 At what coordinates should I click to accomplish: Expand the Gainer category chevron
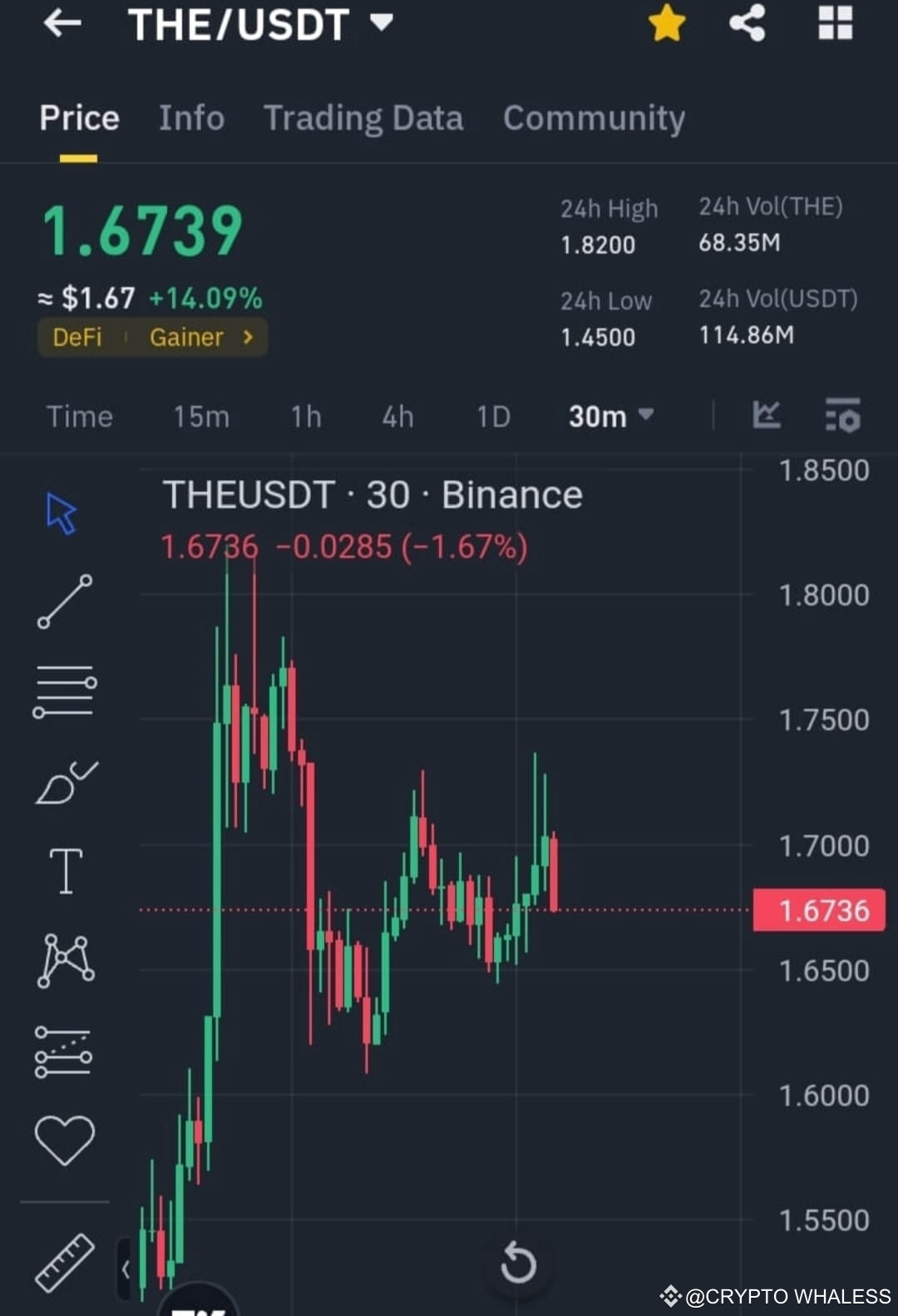click(248, 337)
